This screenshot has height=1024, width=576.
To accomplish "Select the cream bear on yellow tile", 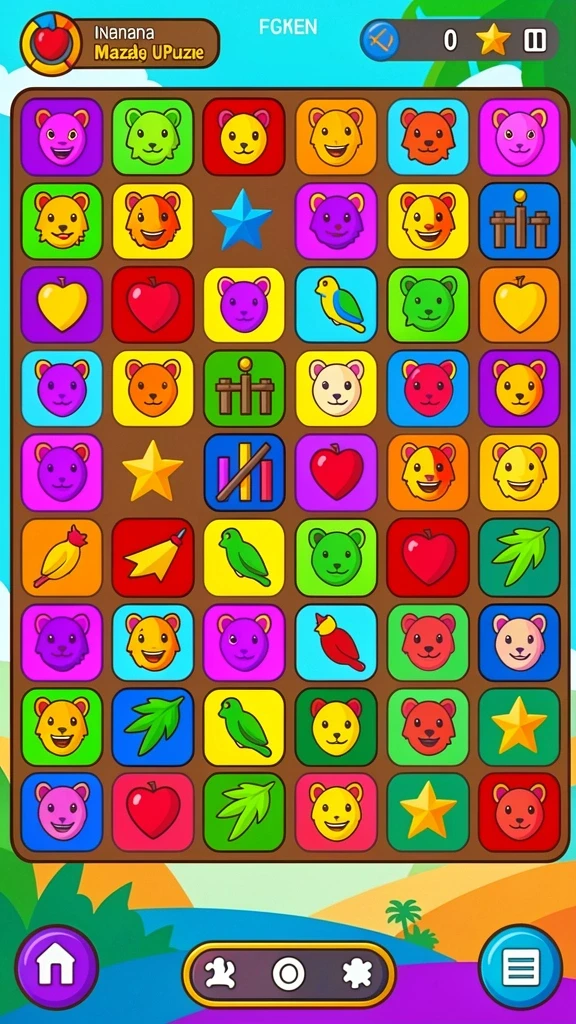I will (x=336, y=389).
